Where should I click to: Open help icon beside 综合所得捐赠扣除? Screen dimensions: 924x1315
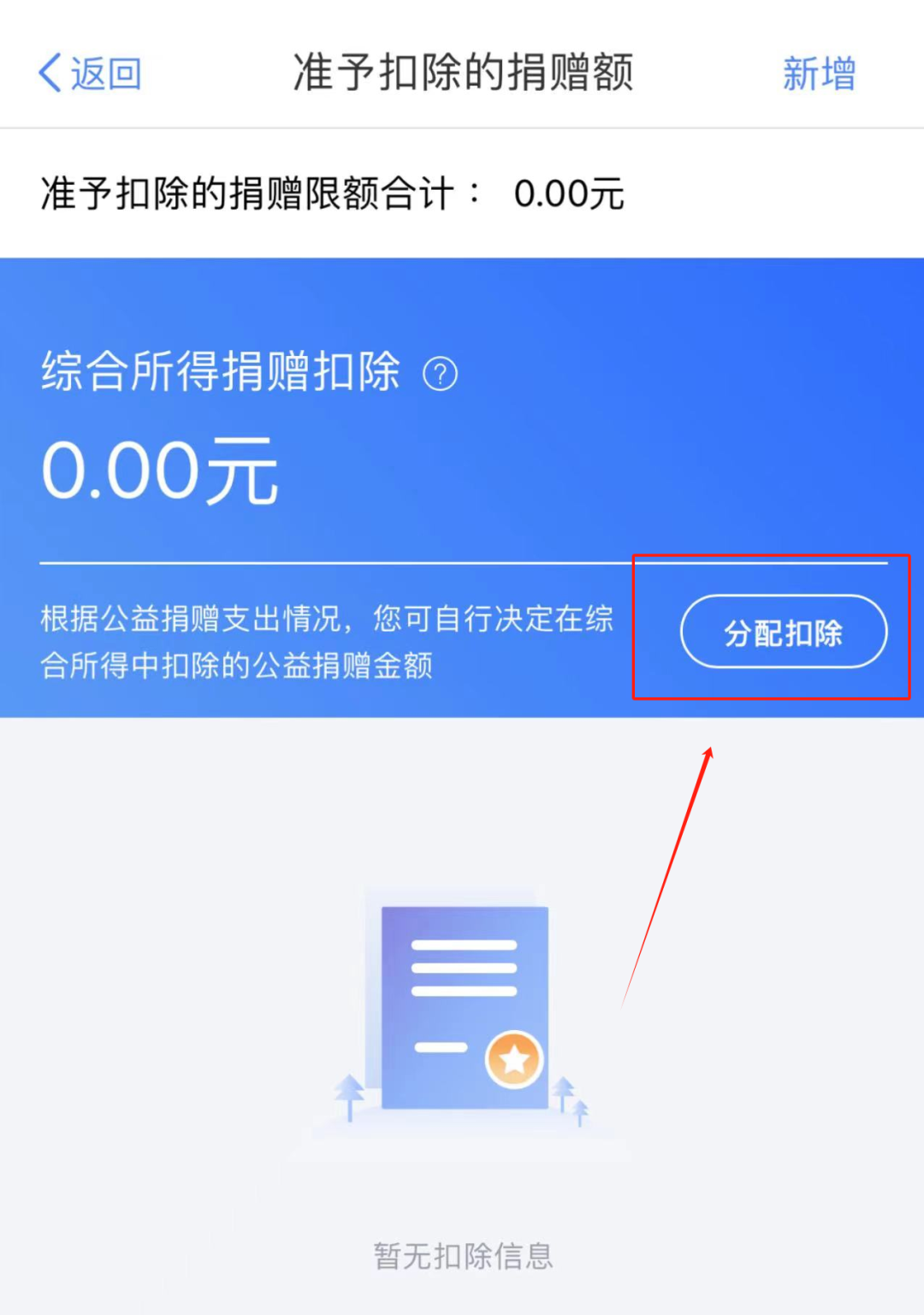click(x=441, y=374)
